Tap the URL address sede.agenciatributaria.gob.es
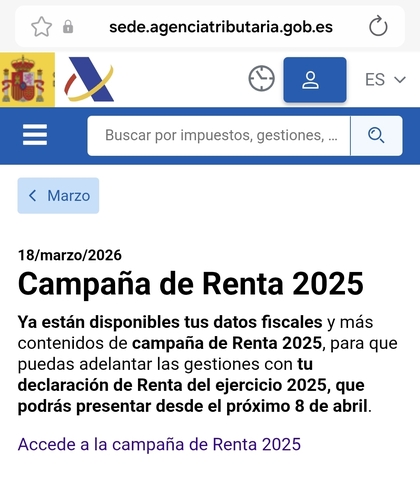 pyautogui.click(x=221, y=27)
